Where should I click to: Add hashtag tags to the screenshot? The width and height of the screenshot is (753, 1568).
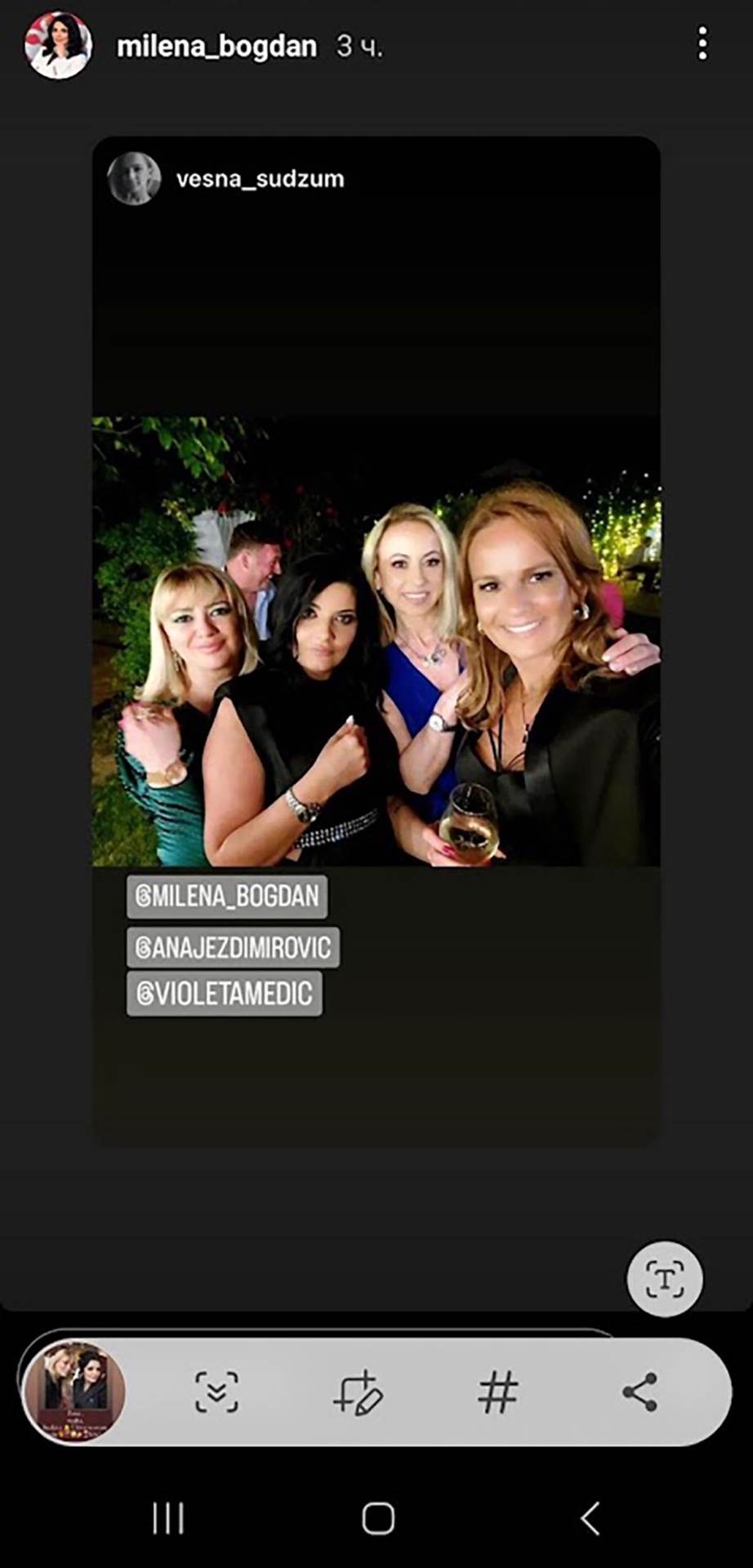pos(497,1392)
